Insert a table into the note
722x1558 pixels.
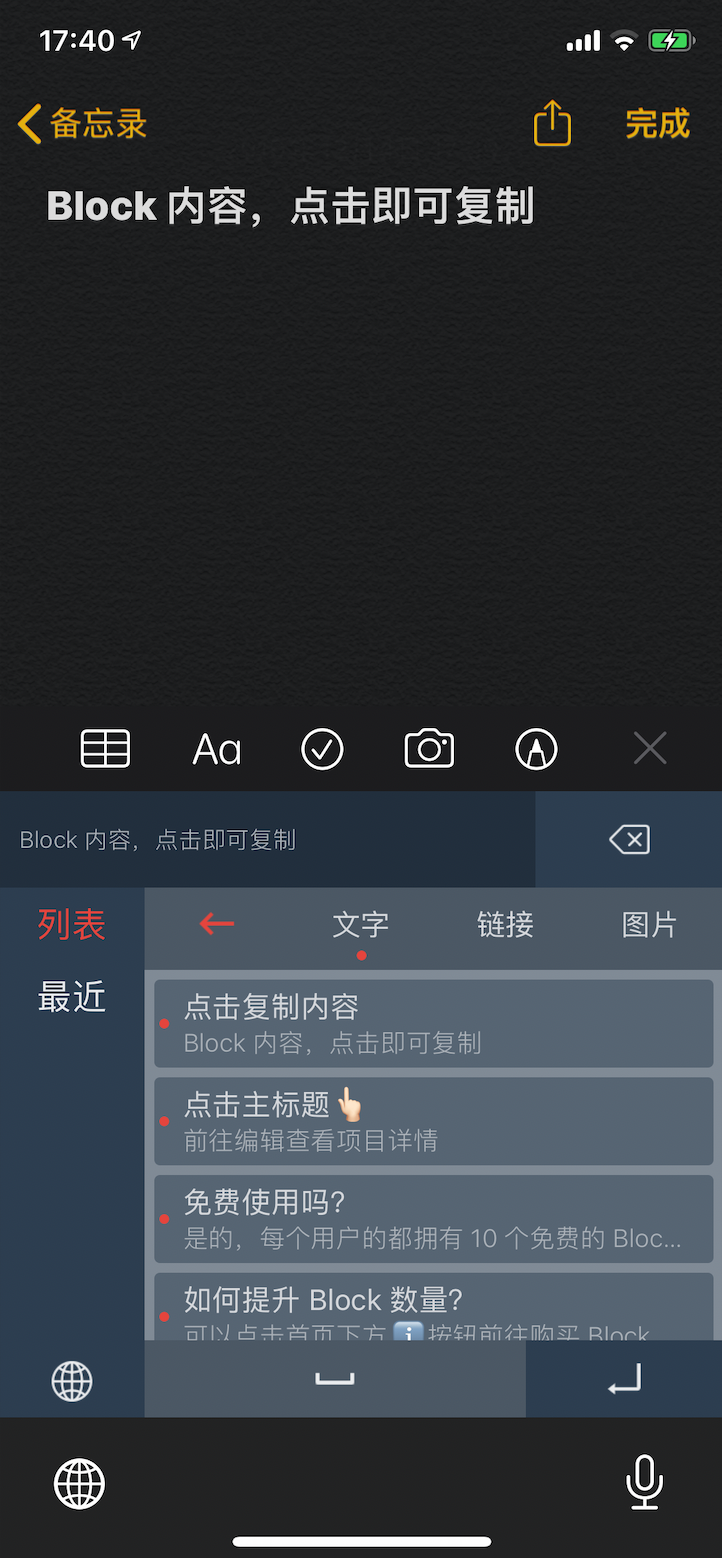[x=105, y=748]
